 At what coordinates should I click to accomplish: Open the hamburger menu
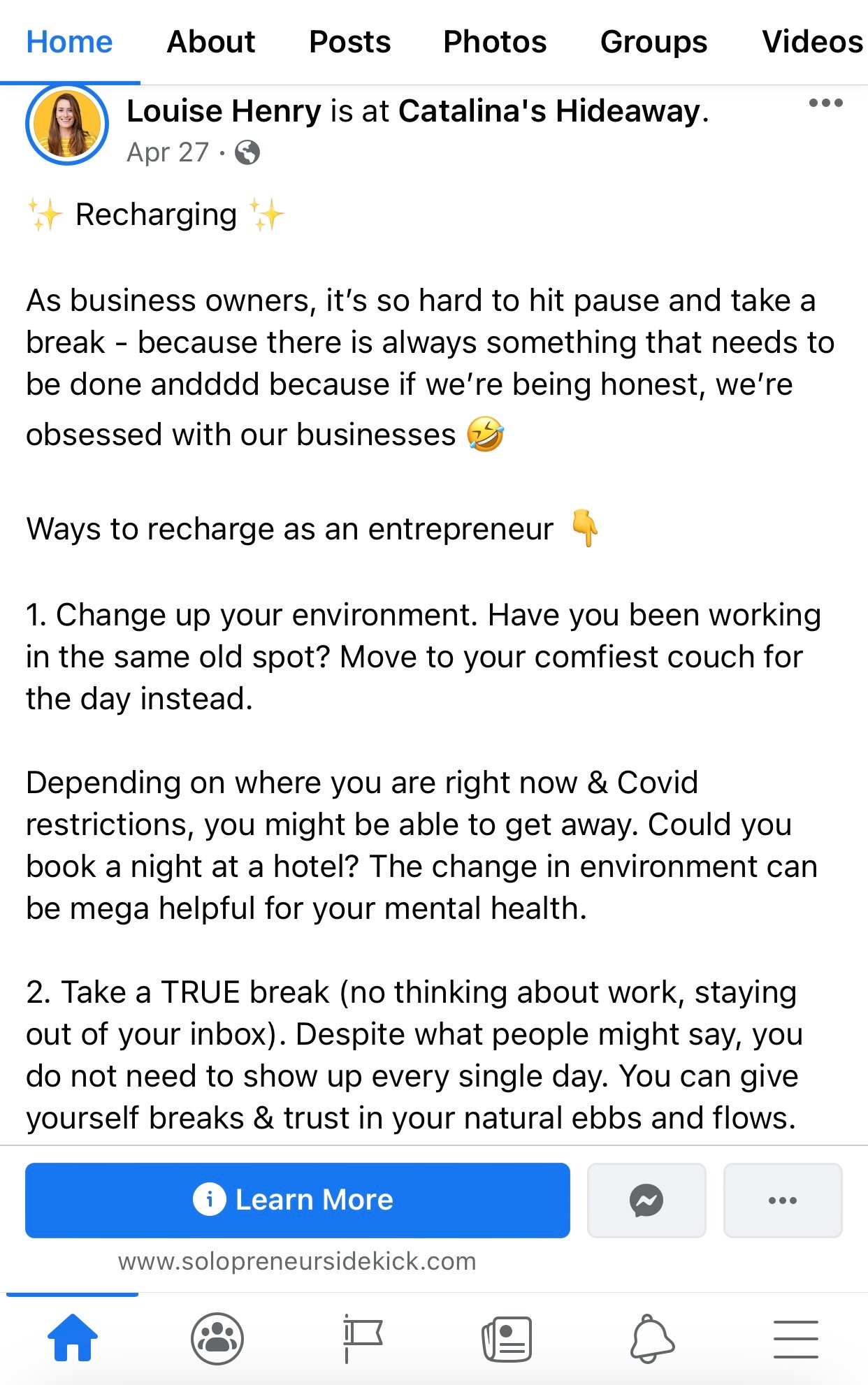pyautogui.click(x=795, y=1338)
